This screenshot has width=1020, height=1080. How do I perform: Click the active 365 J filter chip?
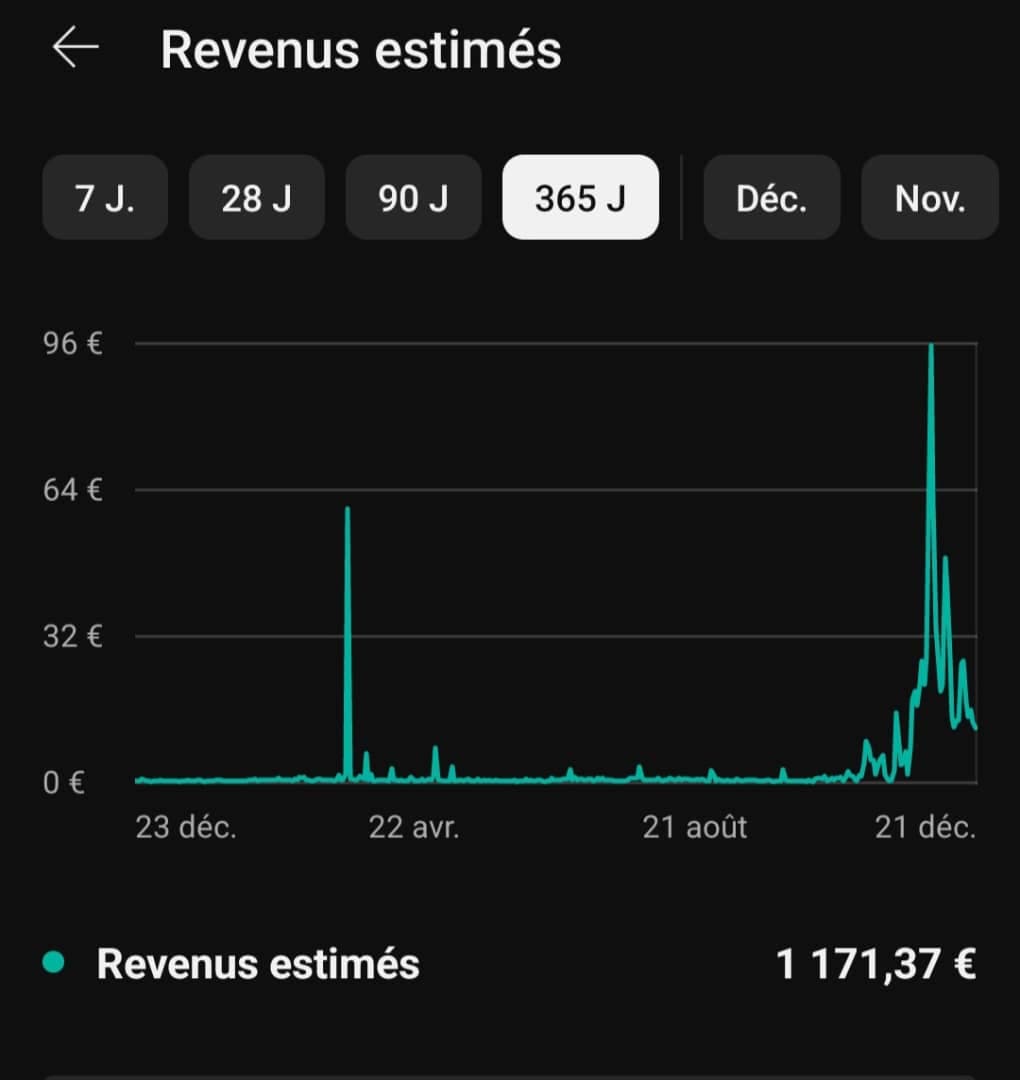coord(580,198)
